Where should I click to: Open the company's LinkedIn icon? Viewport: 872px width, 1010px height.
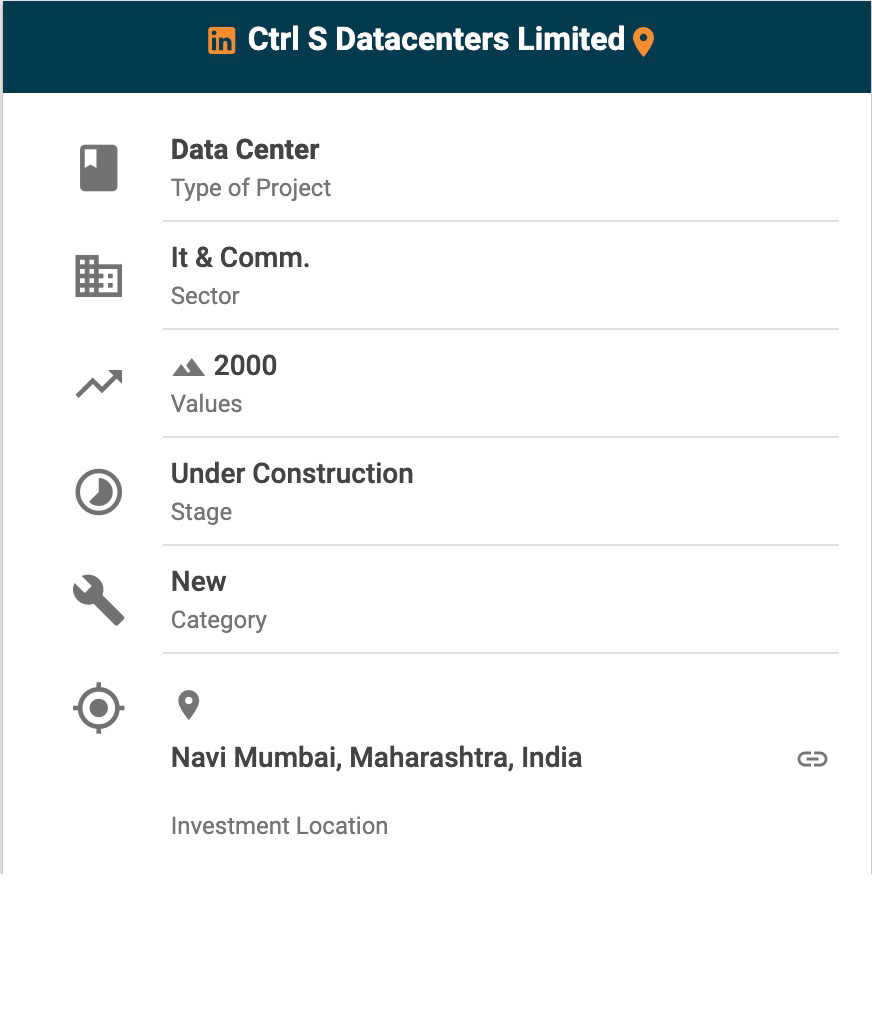coord(221,41)
